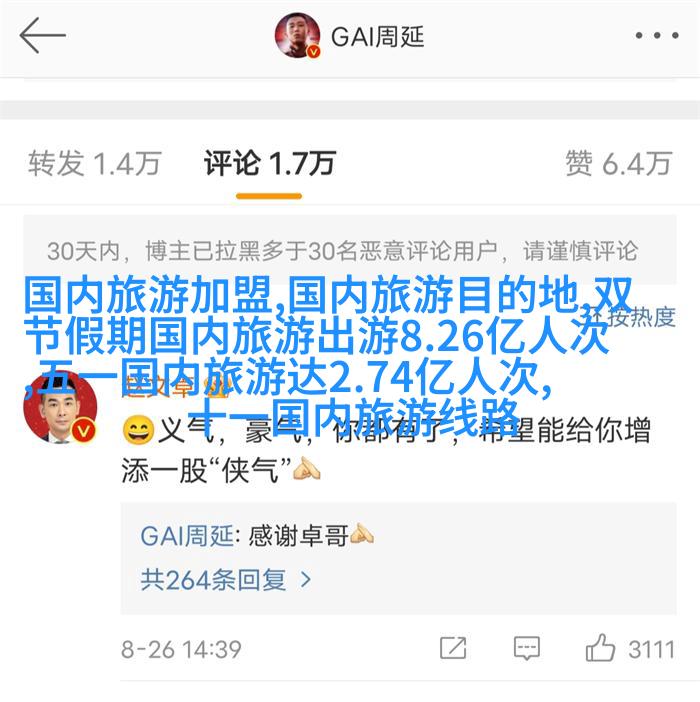Image resolution: width=700 pixels, height=702 pixels.
Task: Change comment sorting via 按热度
Action: point(645,317)
